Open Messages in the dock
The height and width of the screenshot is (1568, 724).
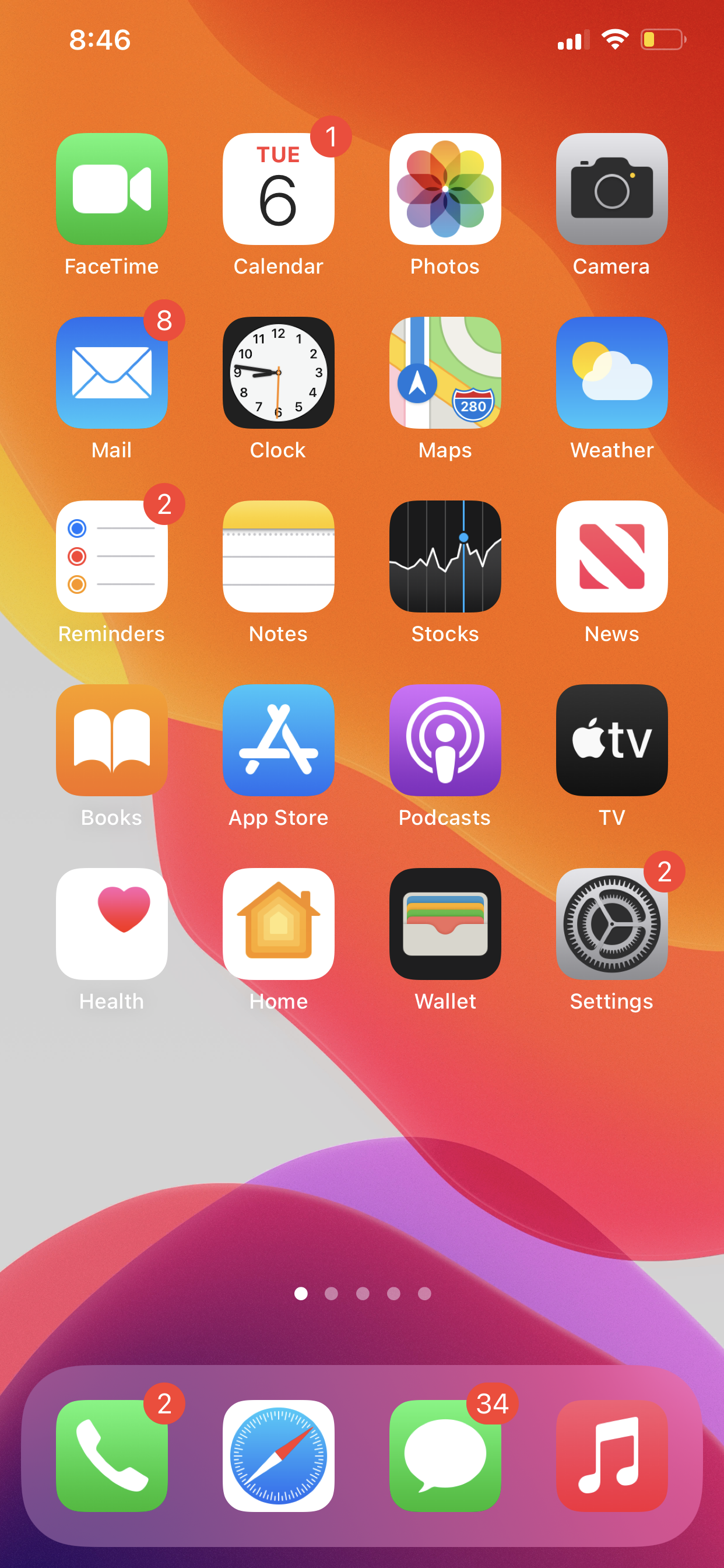pos(445,1456)
